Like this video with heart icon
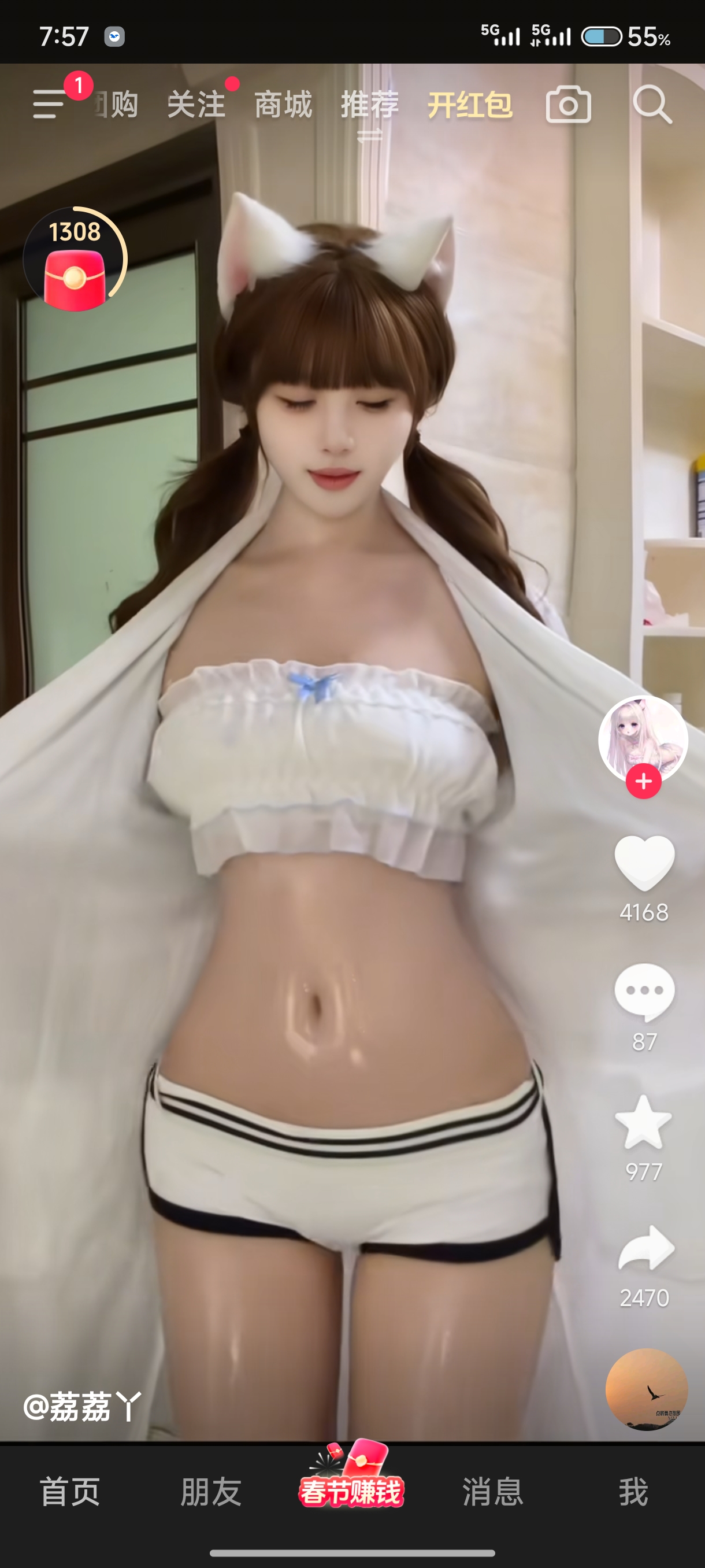 tap(644, 862)
